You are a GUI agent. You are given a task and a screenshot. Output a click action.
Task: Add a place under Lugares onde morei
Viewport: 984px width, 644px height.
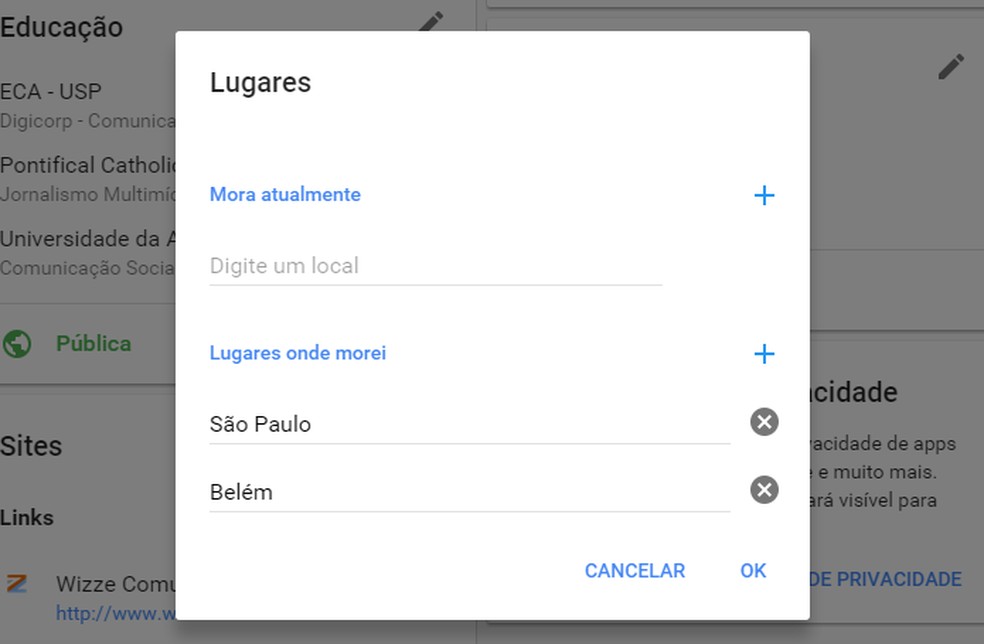click(764, 354)
